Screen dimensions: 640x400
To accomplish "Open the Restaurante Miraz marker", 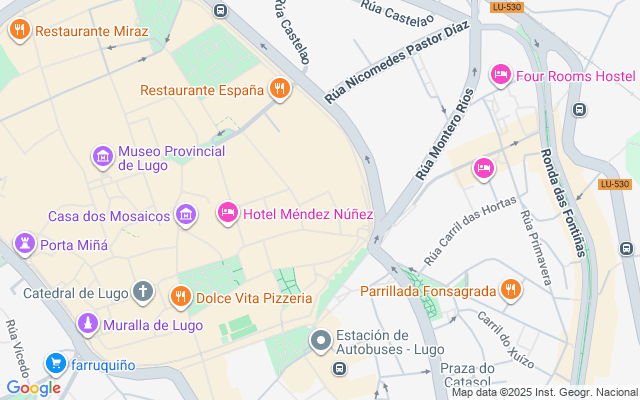I will [18, 31].
